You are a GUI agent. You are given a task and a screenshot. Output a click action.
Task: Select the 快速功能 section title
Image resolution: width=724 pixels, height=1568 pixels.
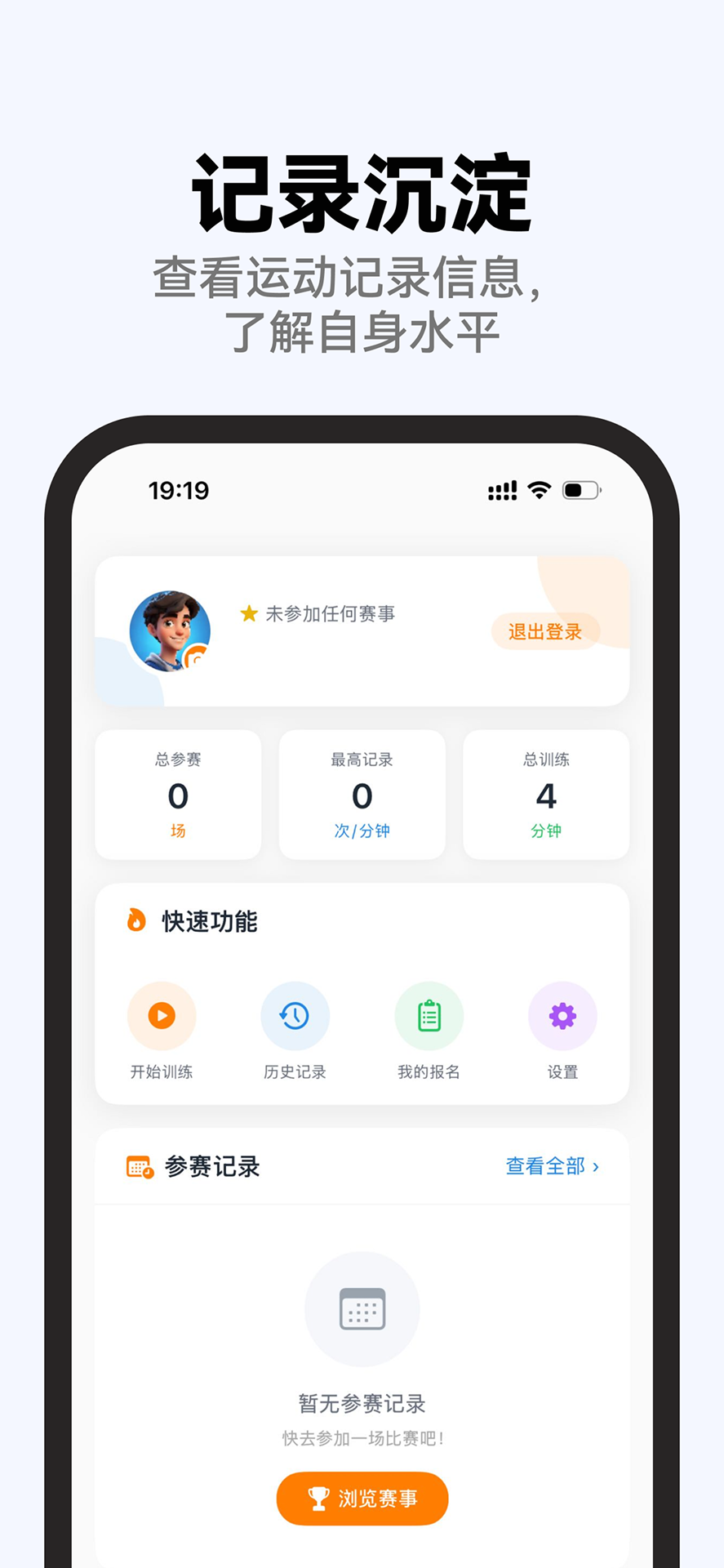tap(211, 921)
